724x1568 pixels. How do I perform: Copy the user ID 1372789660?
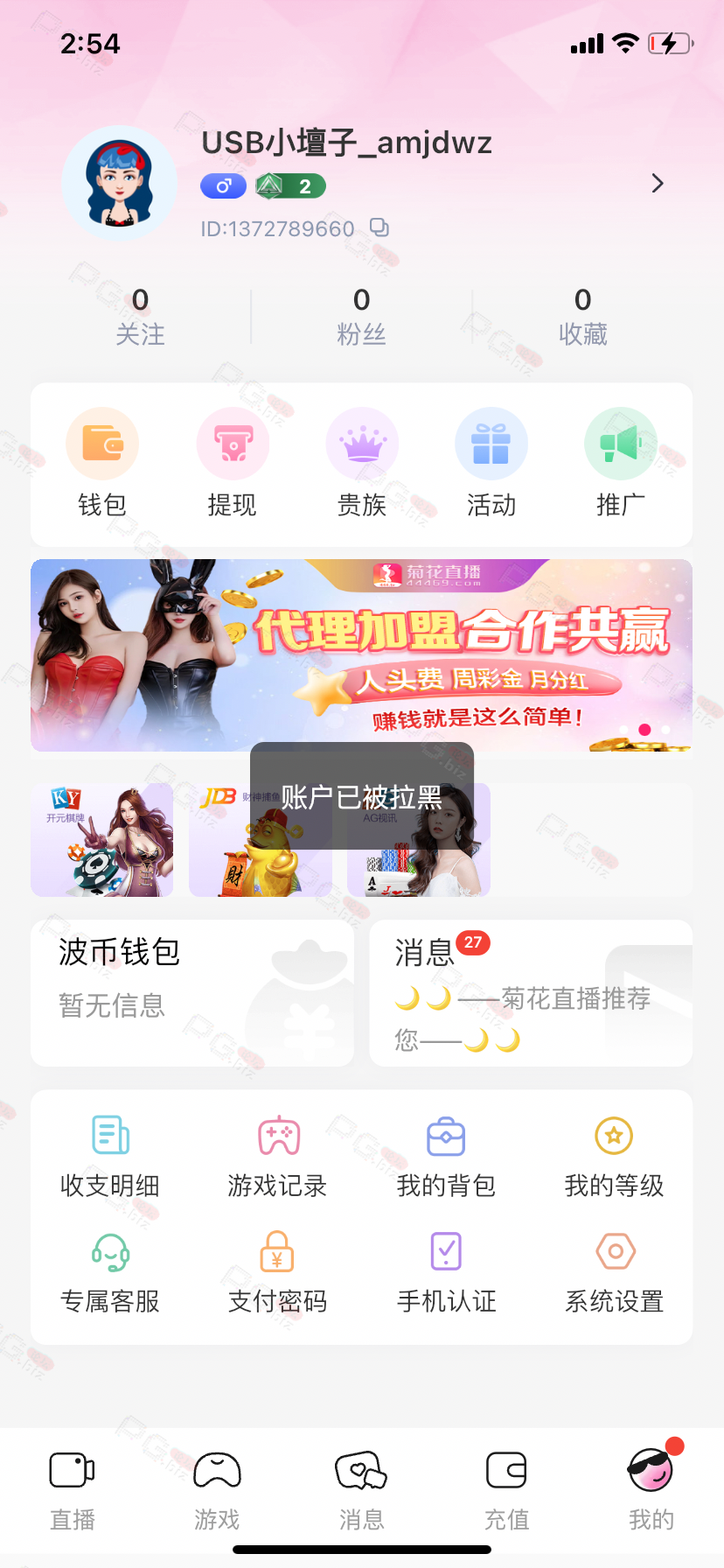379,227
